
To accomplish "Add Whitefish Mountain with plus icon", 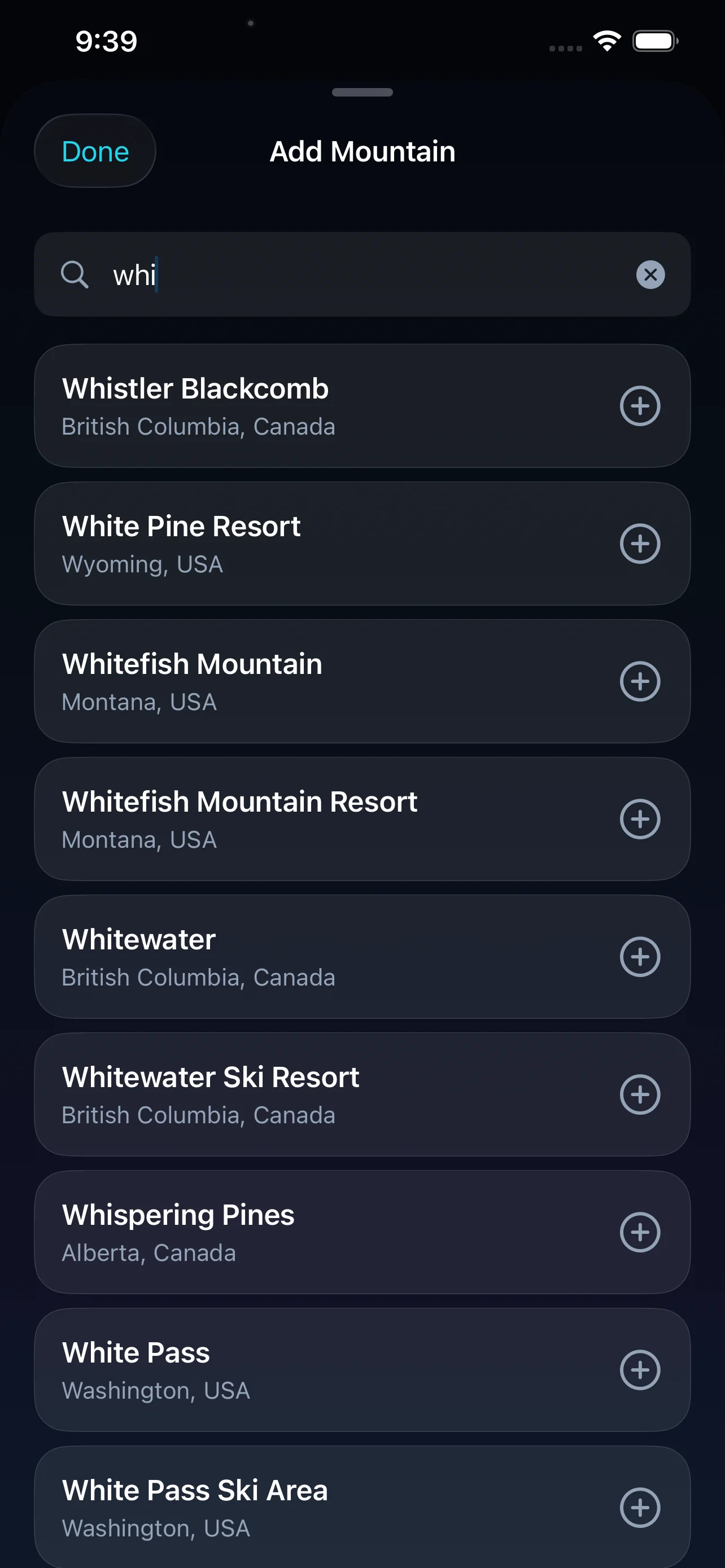I will 640,681.
